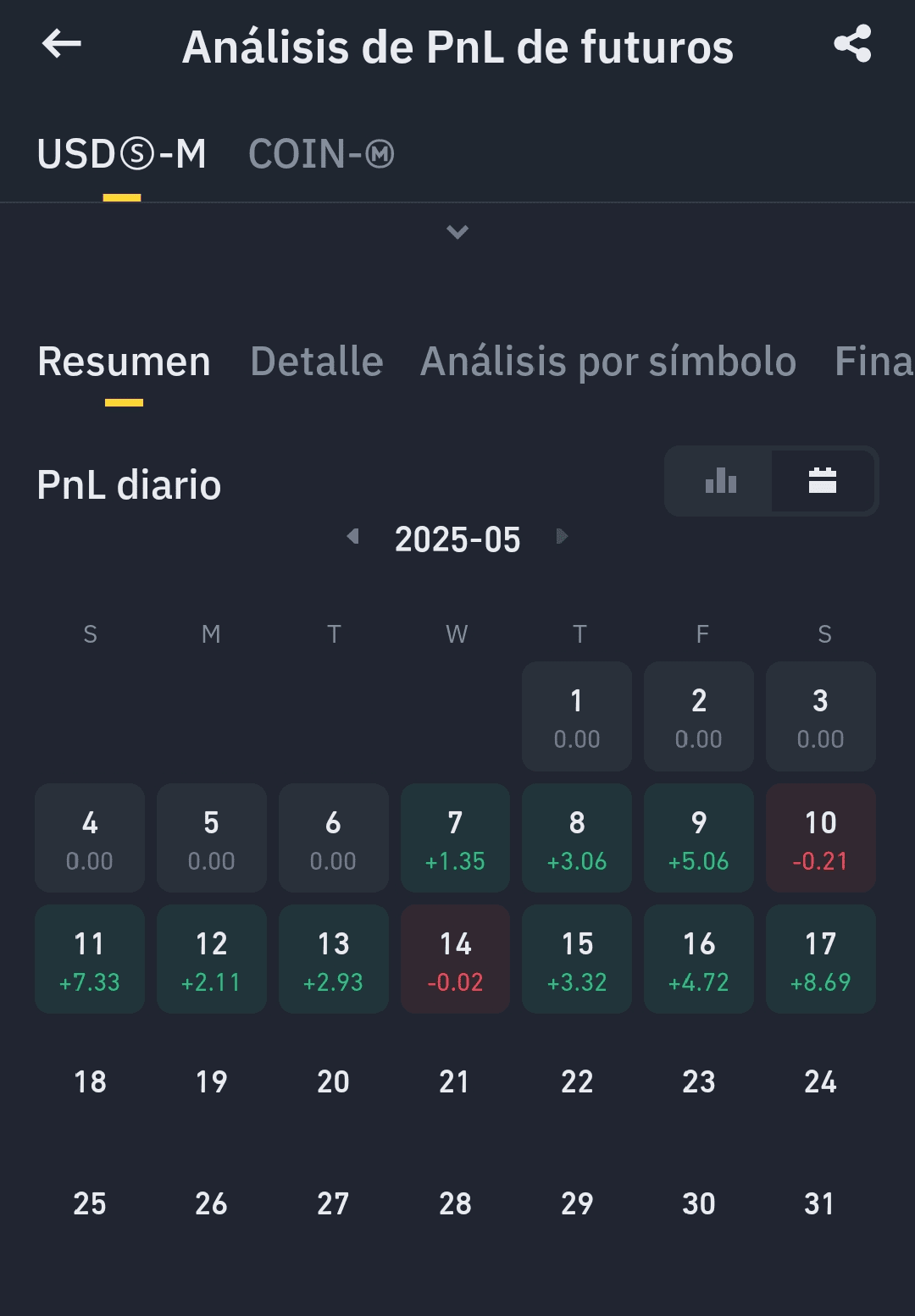
Task: Open day 14 with -0.02 PnL
Action: click(455, 959)
